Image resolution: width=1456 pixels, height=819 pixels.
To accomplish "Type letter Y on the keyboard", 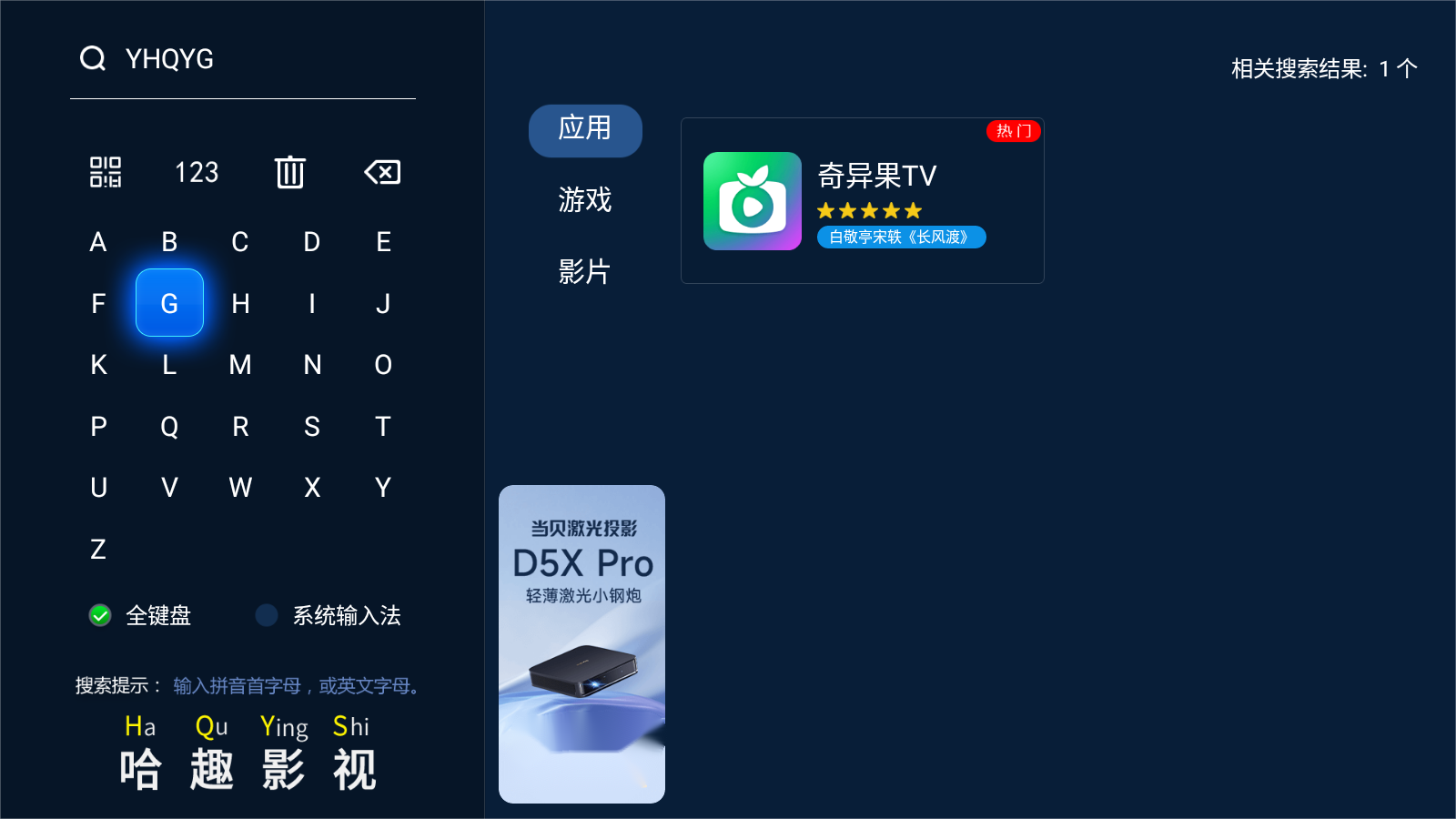I will (x=383, y=488).
